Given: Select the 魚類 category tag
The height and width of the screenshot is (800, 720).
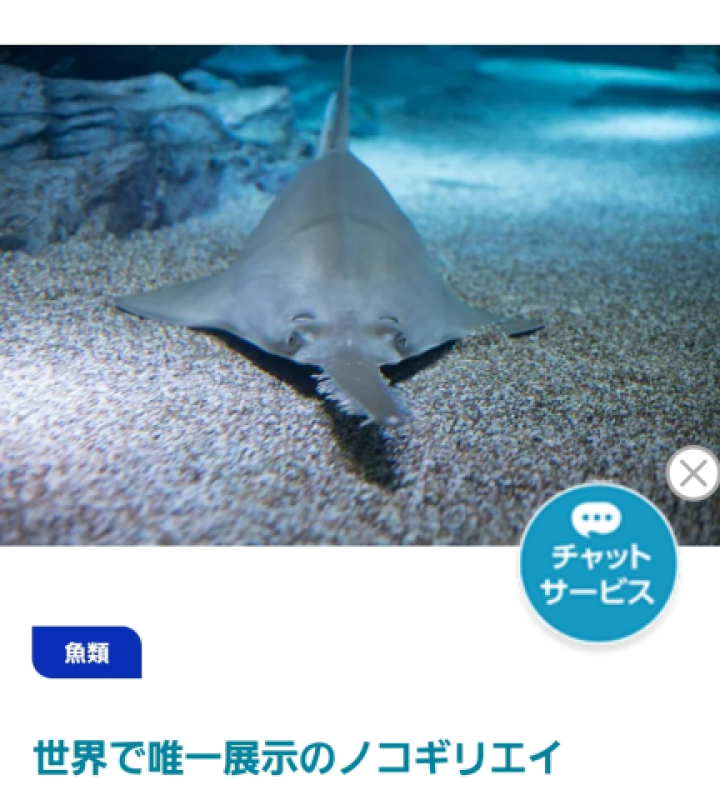Looking at the screenshot, I should coord(87,652).
